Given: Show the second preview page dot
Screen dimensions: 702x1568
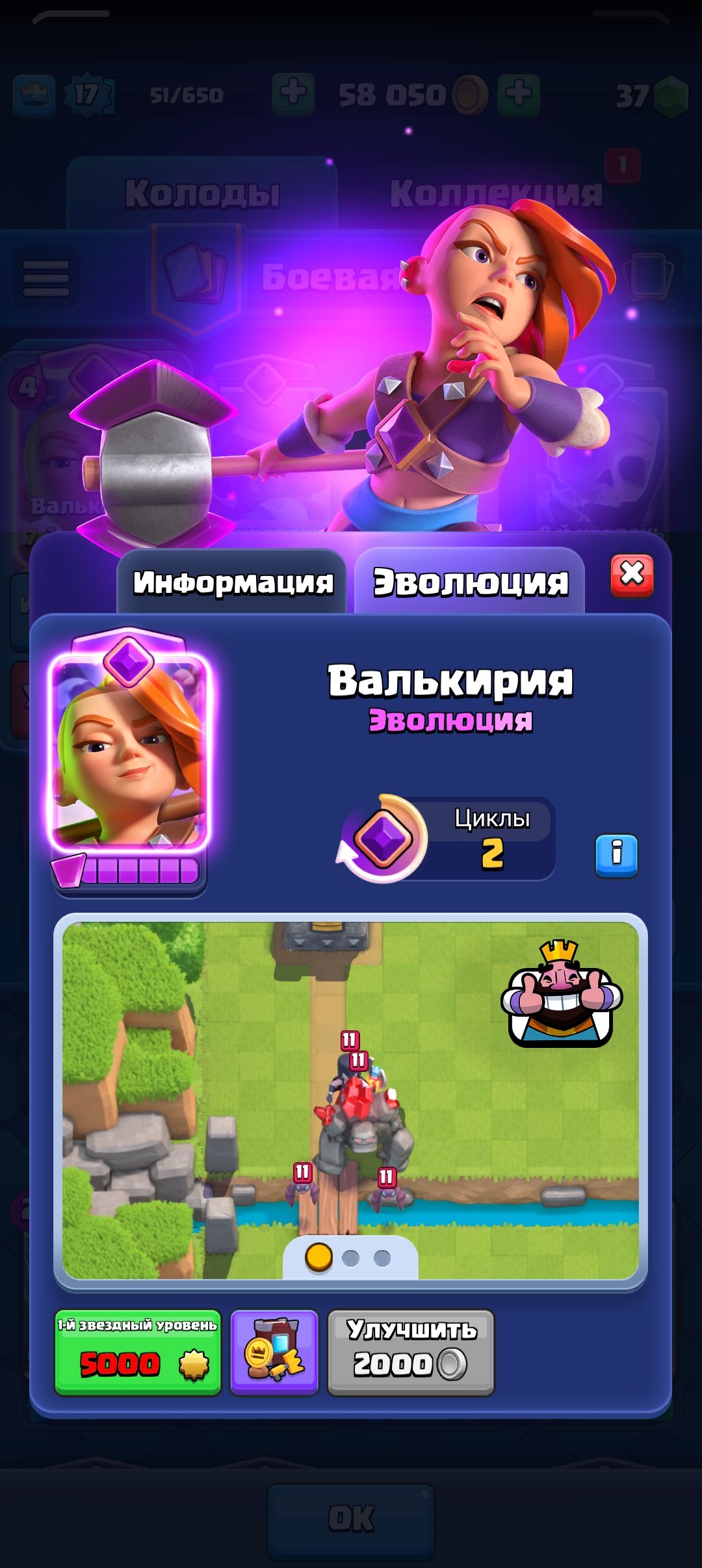Looking at the screenshot, I should (350, 1258).
